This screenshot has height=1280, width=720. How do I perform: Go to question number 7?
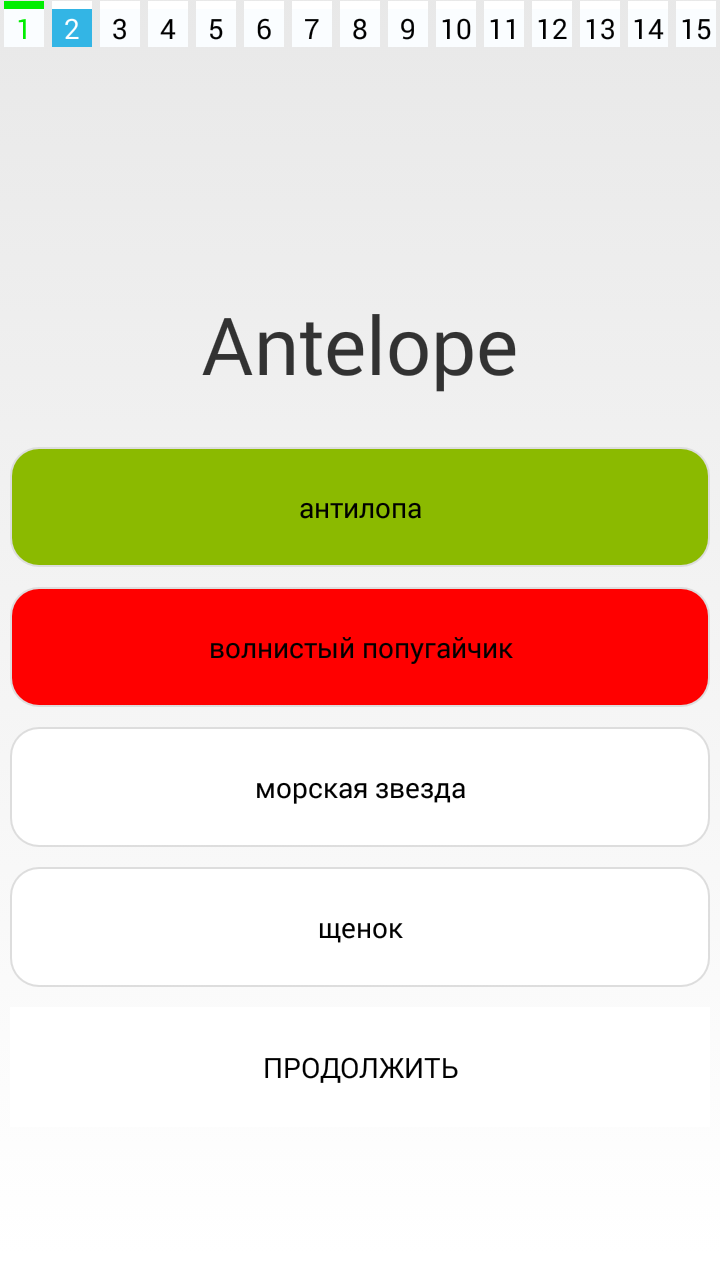coord(312,28)
